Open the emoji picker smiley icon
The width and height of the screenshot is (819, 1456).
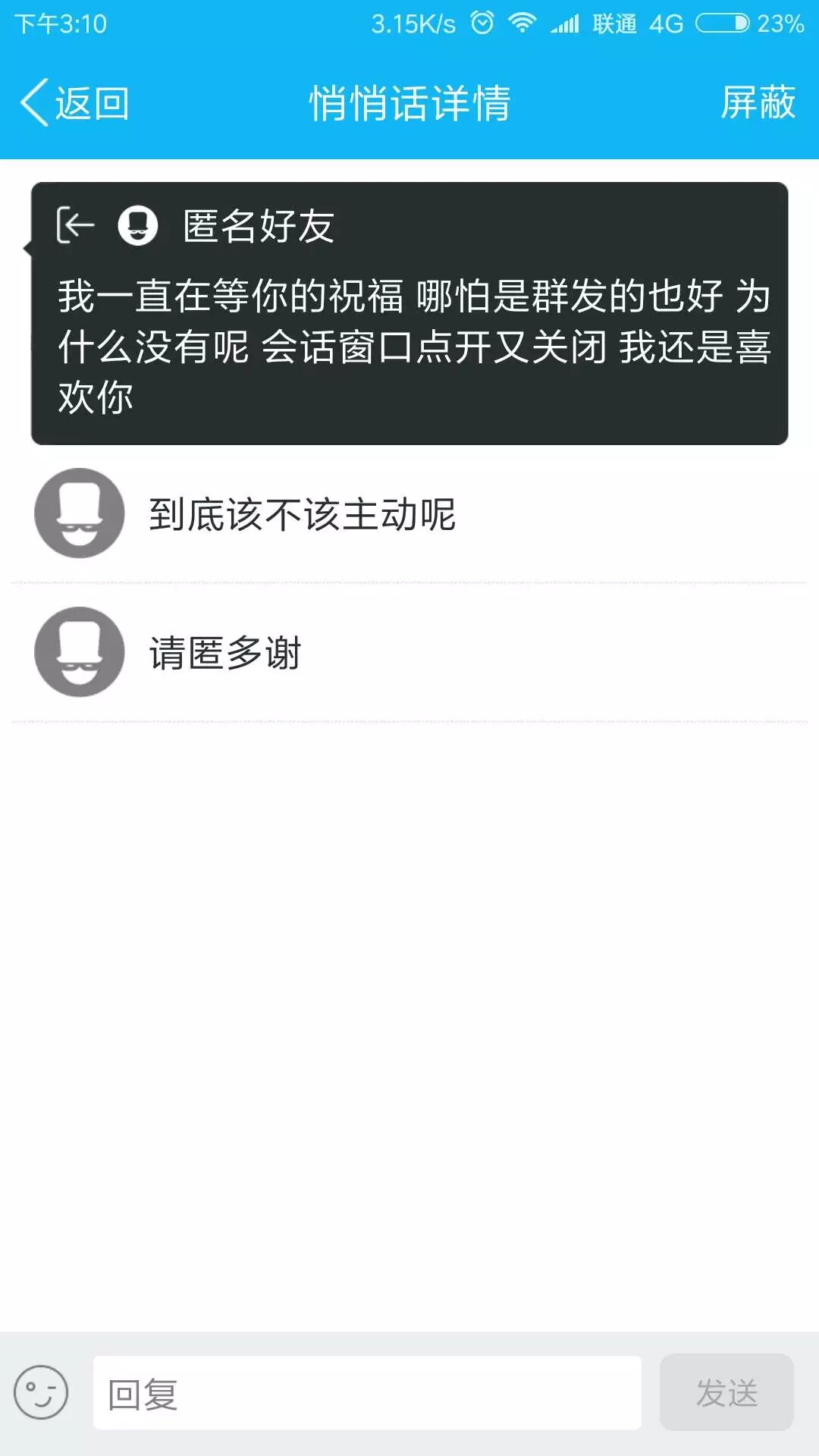[41, 1392]
